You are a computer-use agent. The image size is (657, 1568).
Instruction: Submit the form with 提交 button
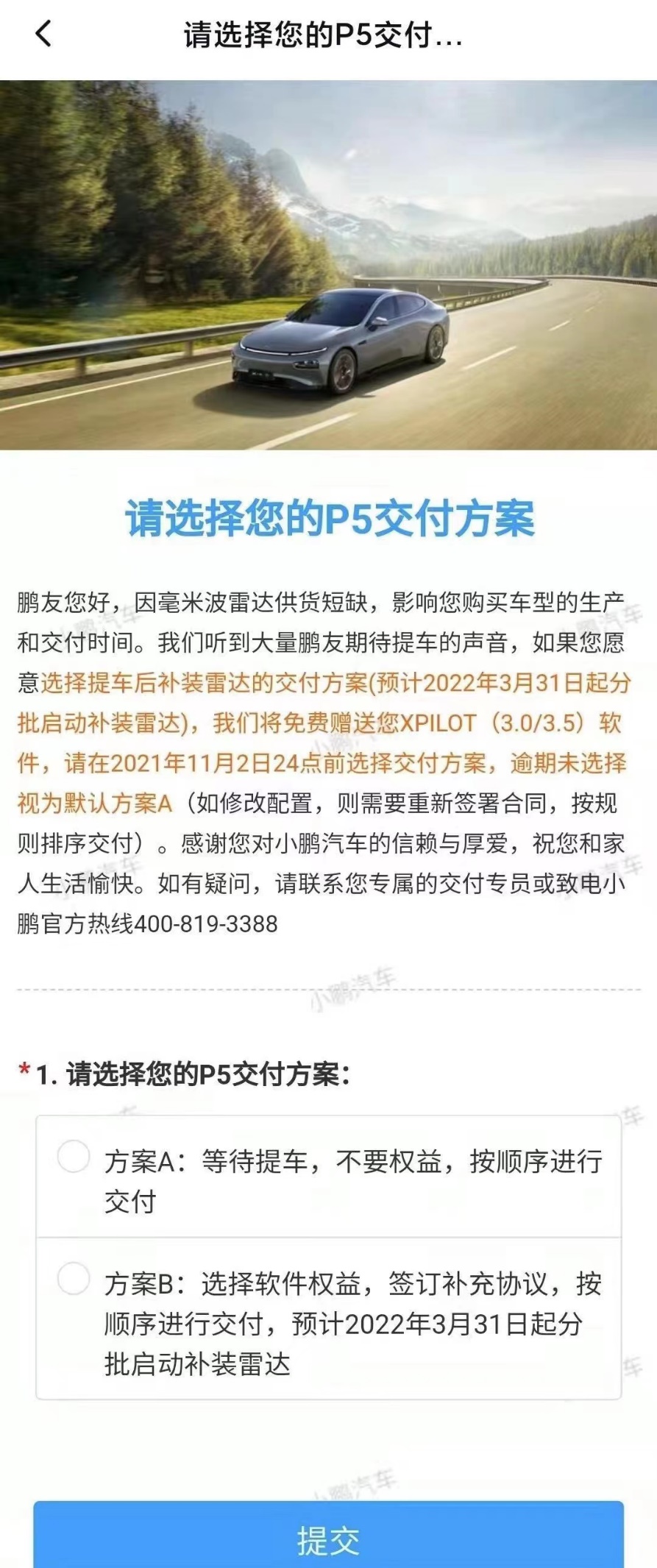(x=328, y=1539)
